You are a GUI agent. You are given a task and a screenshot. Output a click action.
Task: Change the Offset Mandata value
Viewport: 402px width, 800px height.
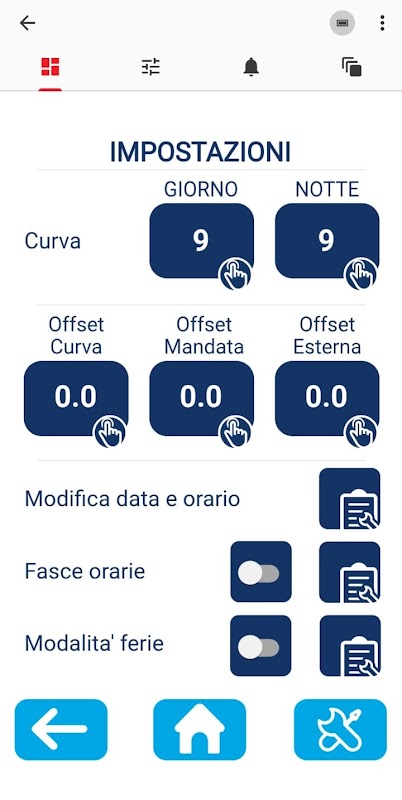pyautogui.click(x=202, y=398)
